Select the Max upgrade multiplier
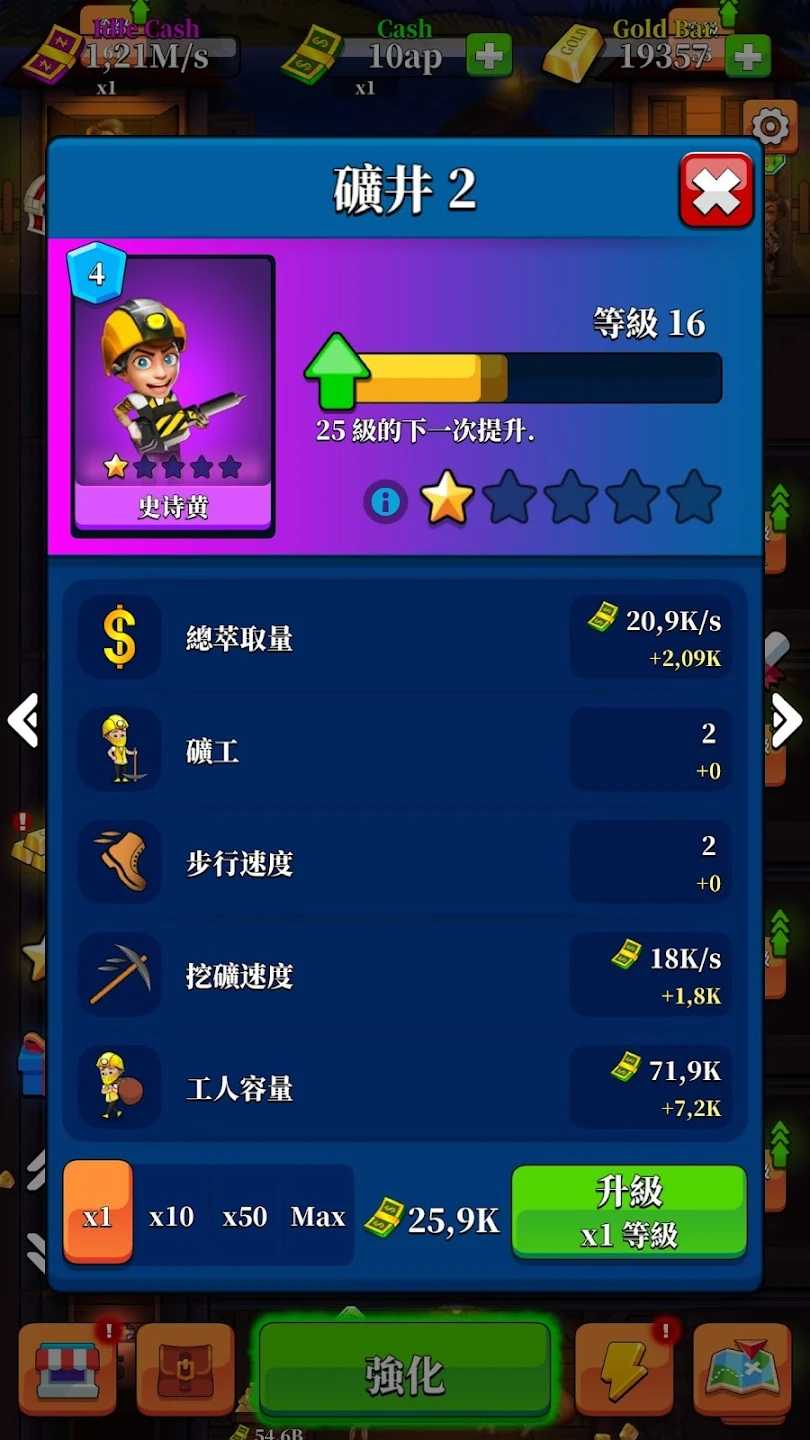Image resolution: width=810 pixels, height=1440 pixels. (318, 1216)
